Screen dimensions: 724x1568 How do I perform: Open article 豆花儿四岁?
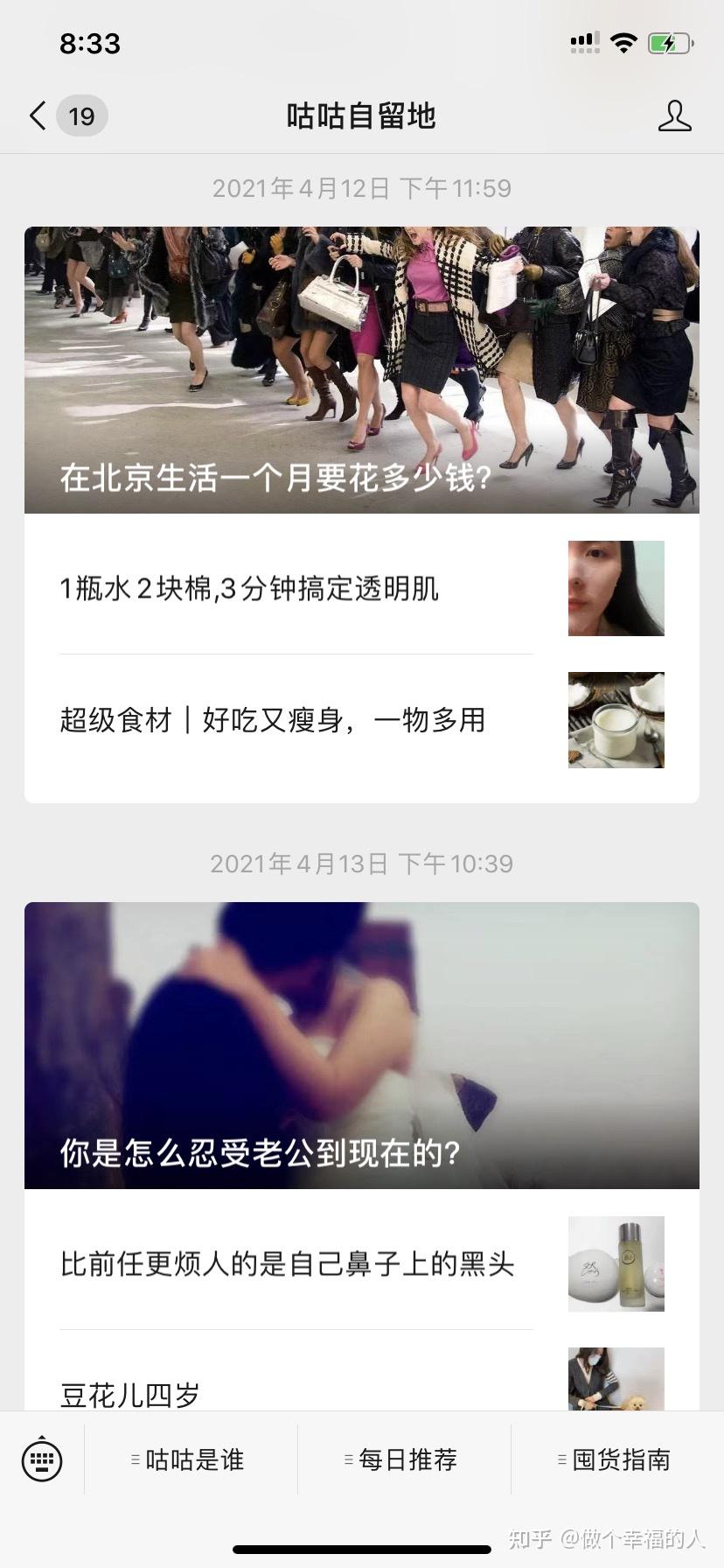[x=361, y=1387]
